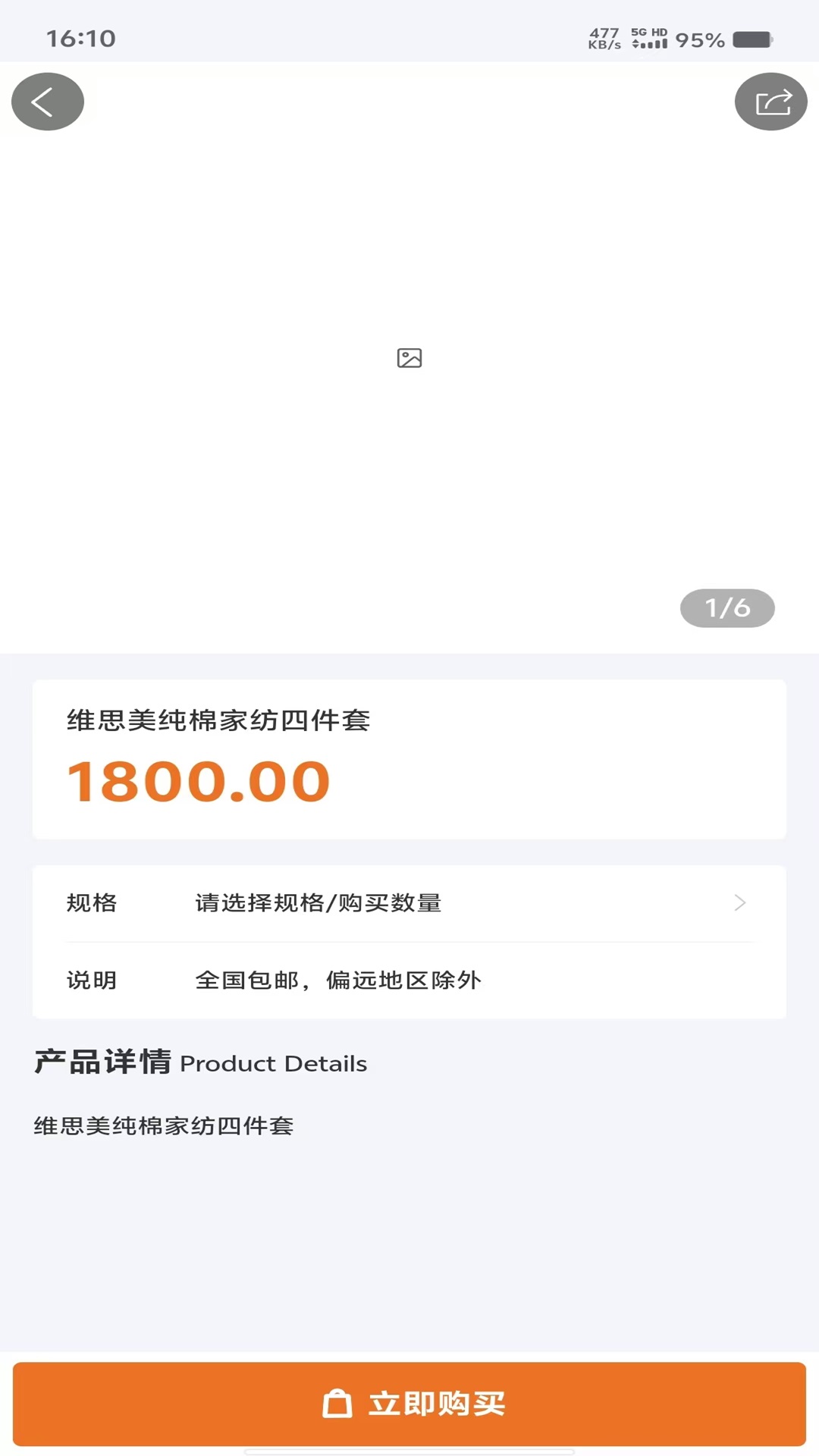Select the 产品详情 section header
Viewport: 819px width, 1456px height.
pyautogui.click(x=102, y=1061)
